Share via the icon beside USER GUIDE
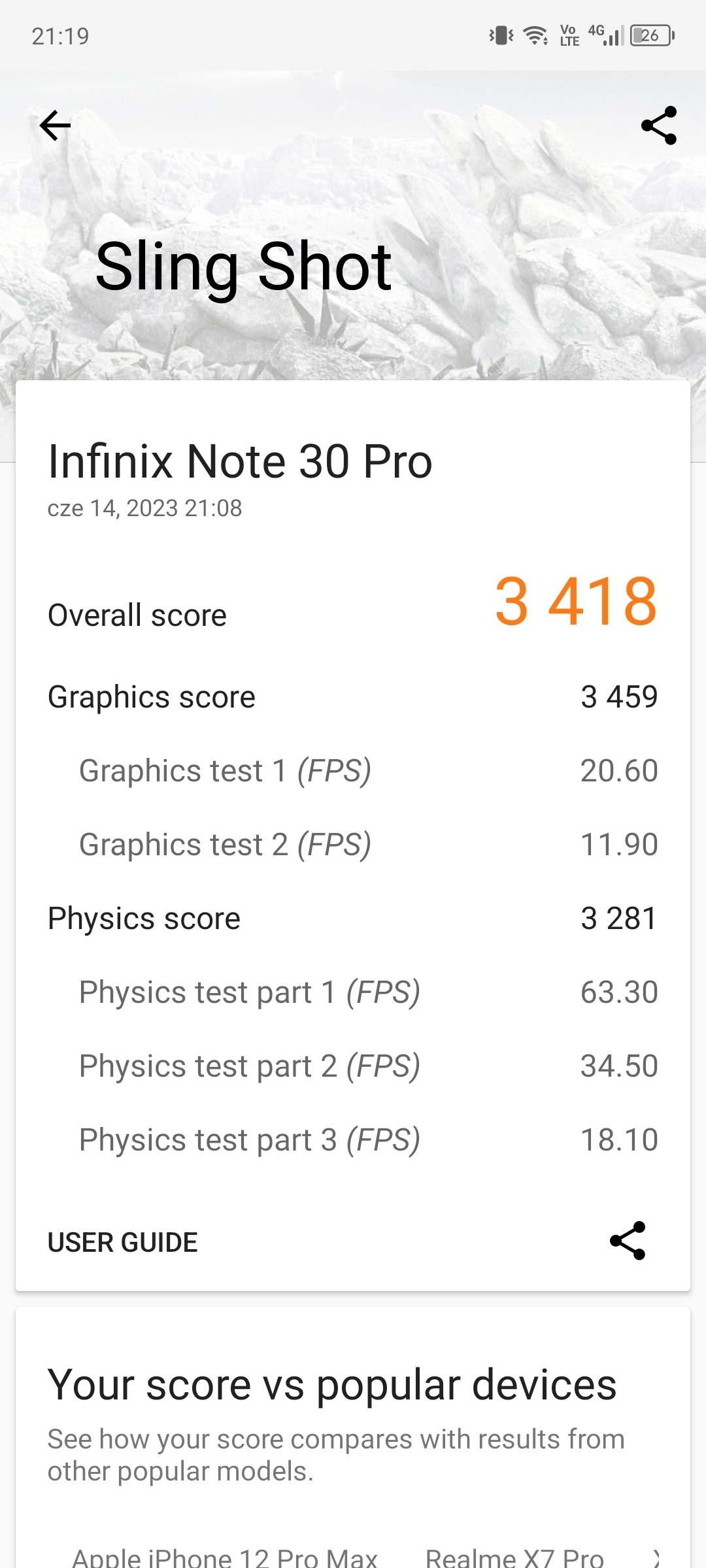 point(628,1241)
